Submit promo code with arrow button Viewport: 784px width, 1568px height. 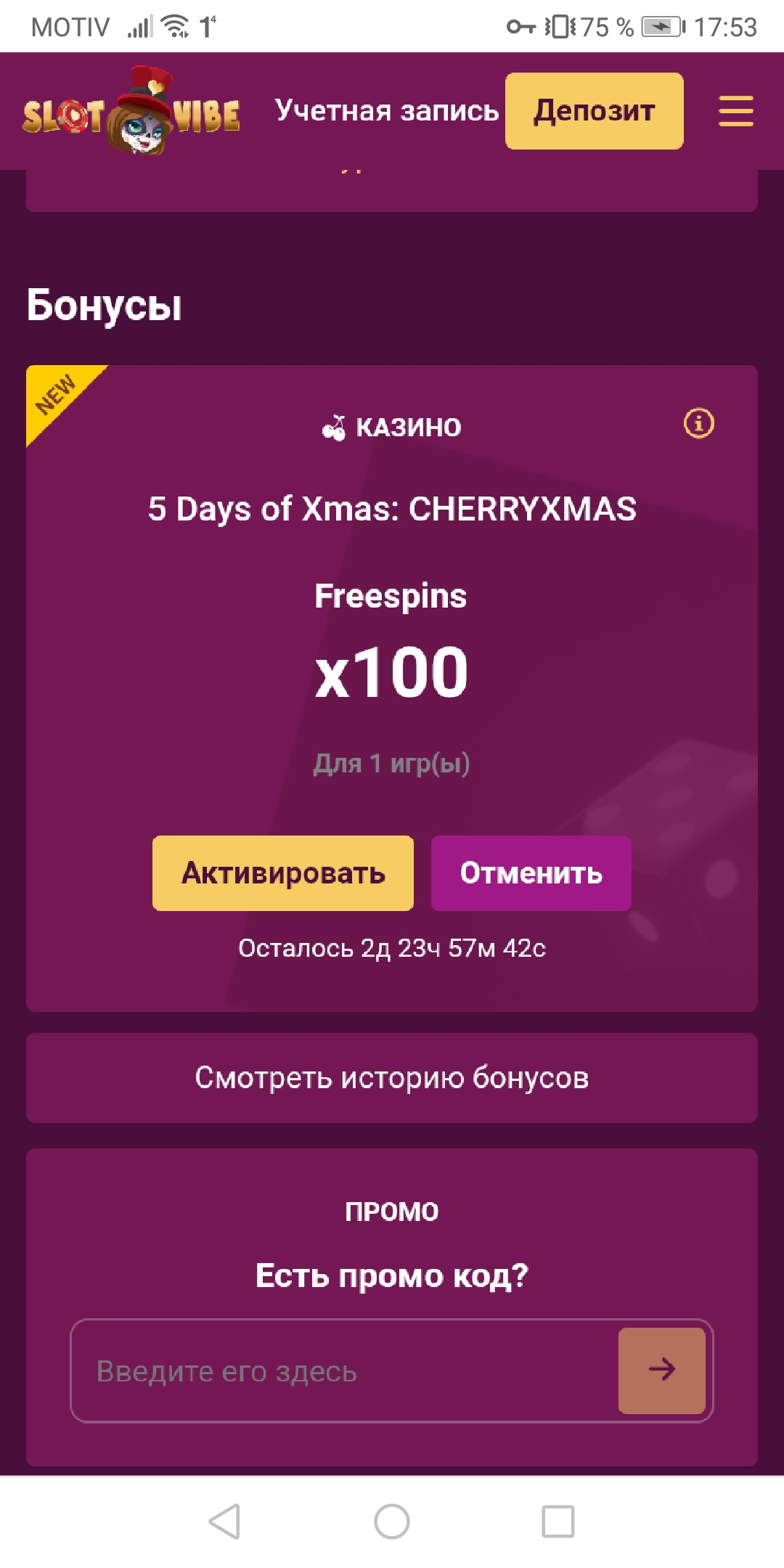[x=661, y=1370]
